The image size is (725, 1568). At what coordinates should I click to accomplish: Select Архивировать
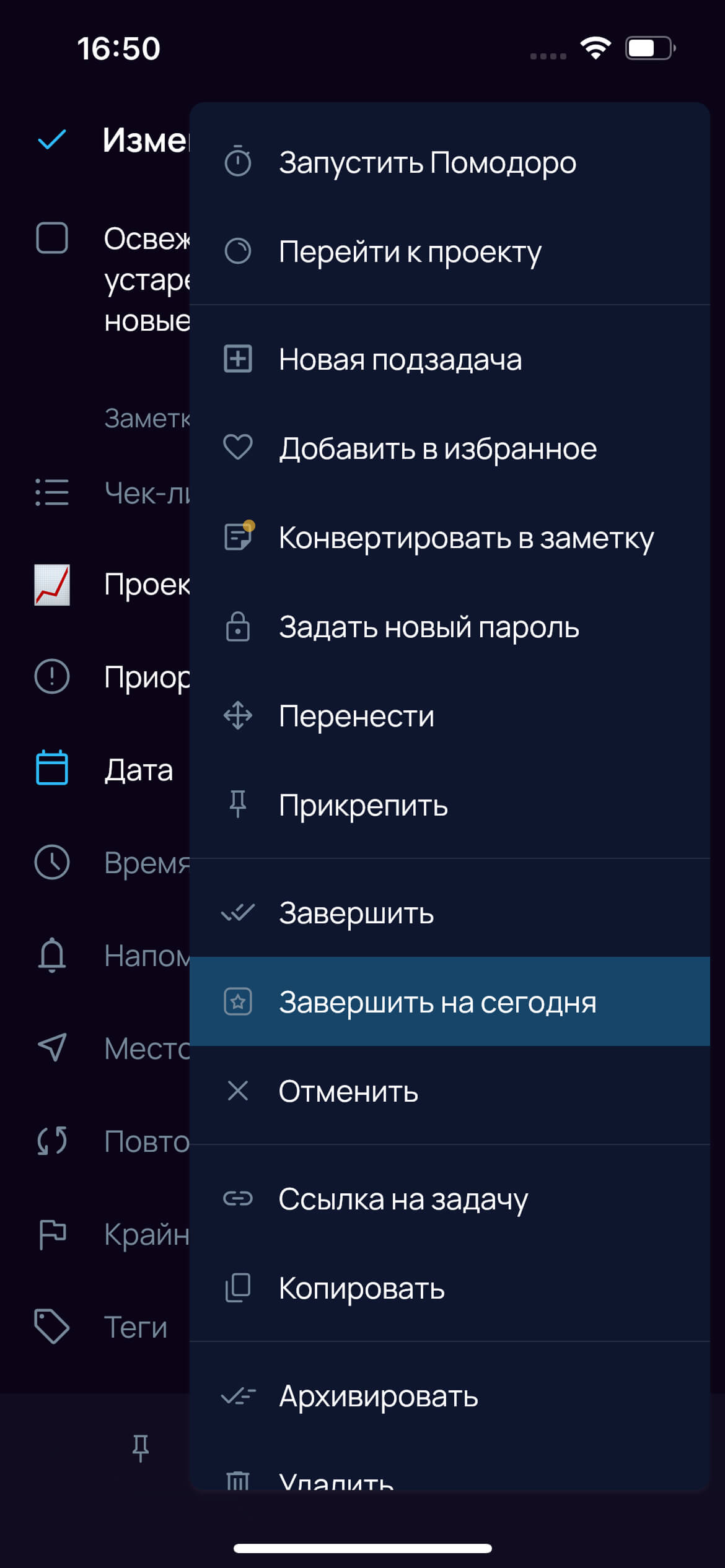tap(450, 1396)
